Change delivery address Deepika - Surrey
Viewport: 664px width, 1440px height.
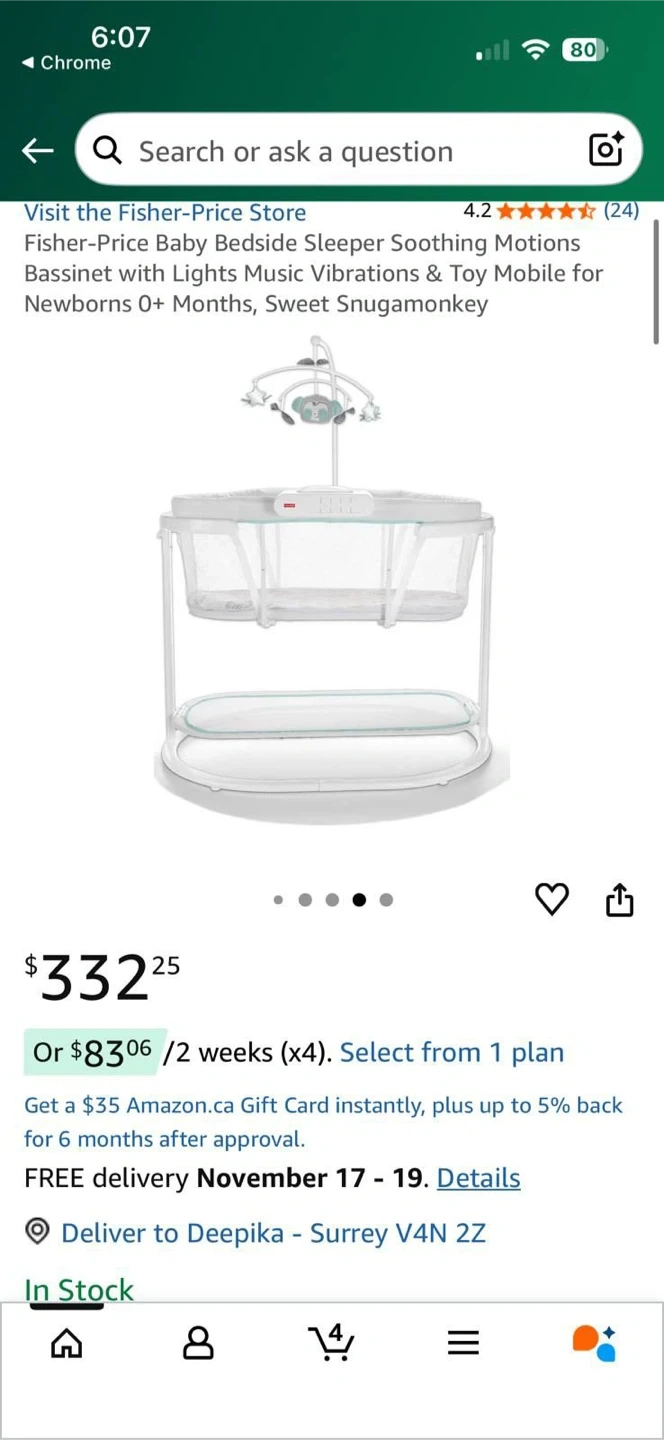pyautogui.click(x=272, y=1233)
